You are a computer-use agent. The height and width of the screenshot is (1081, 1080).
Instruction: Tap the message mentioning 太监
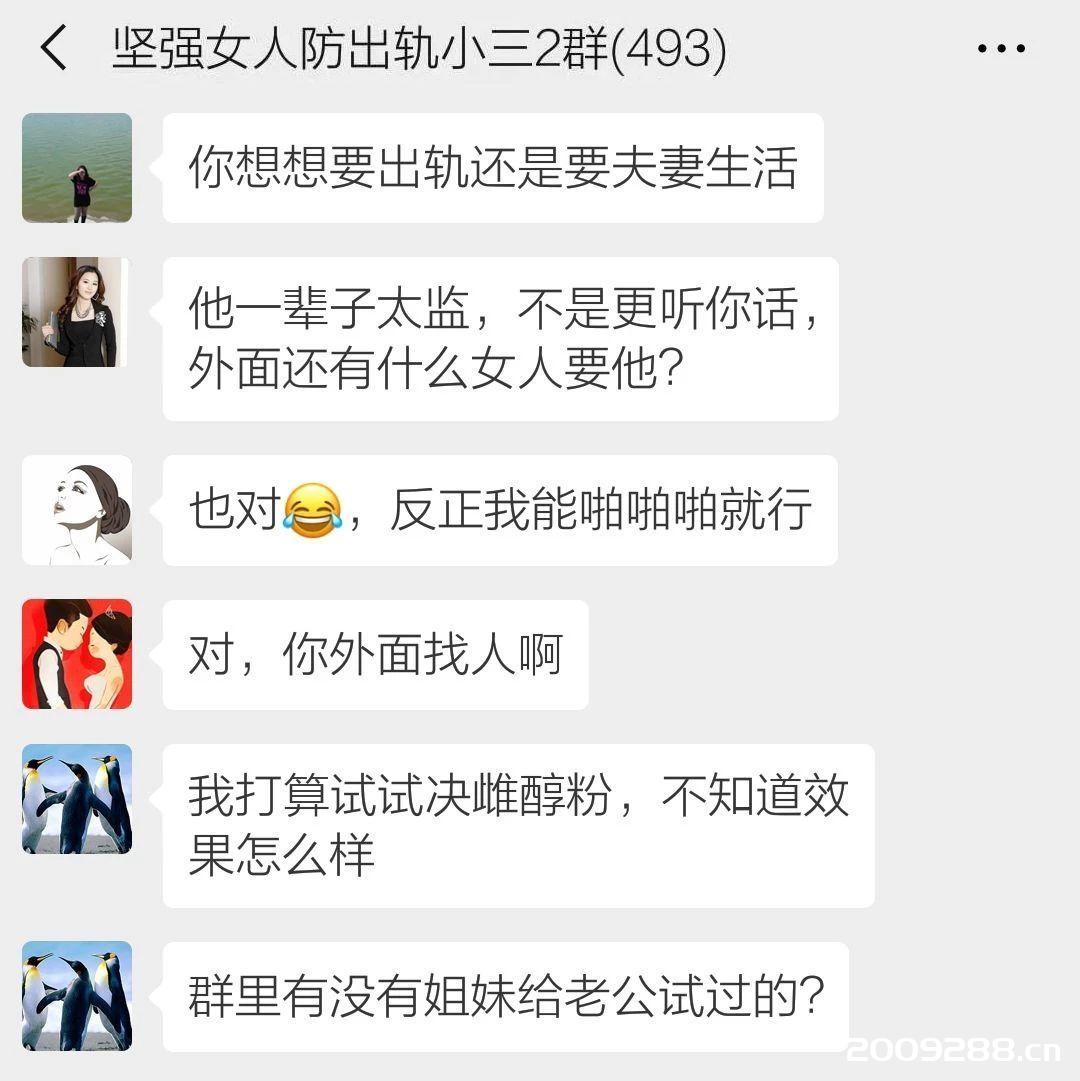500,338
